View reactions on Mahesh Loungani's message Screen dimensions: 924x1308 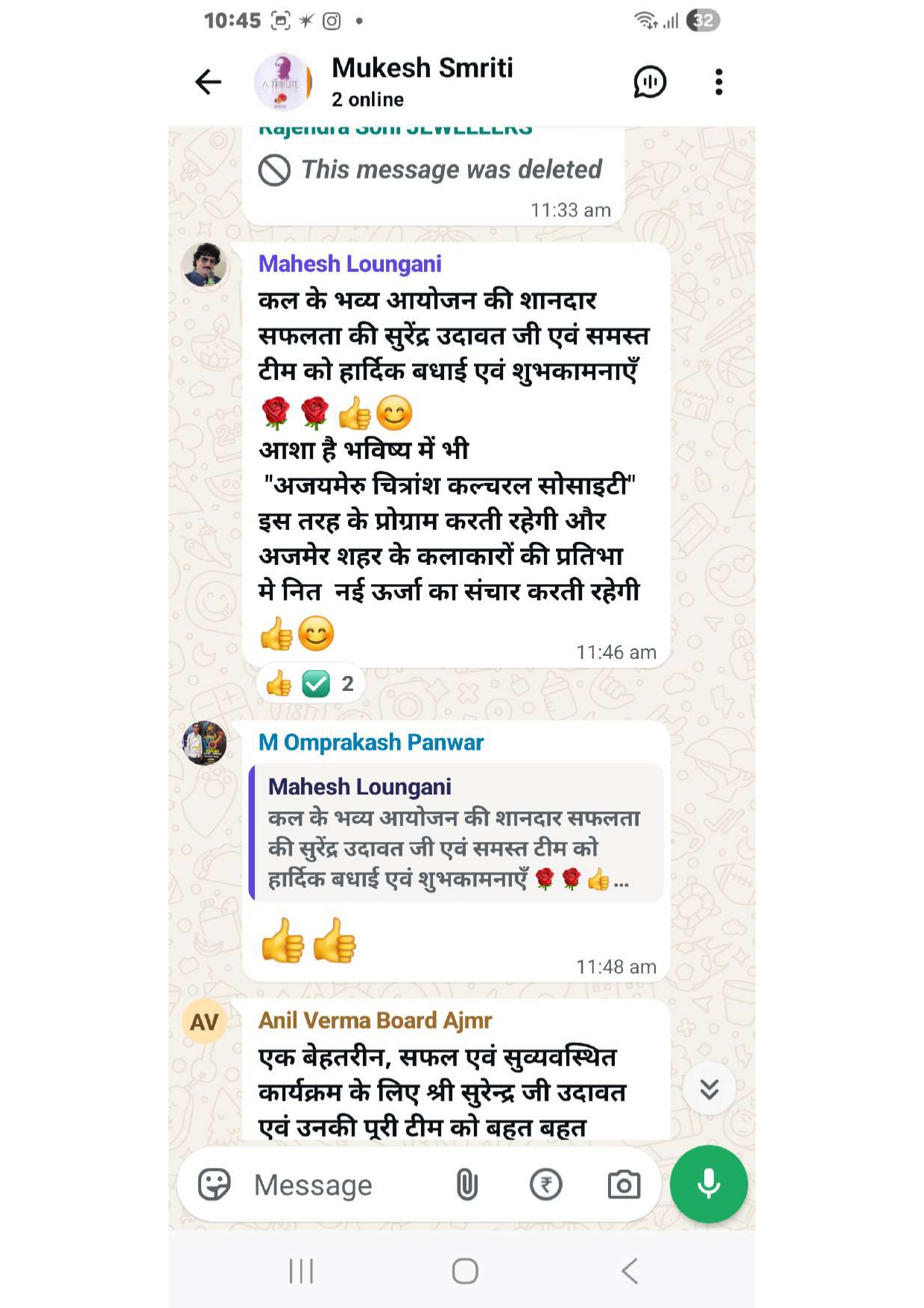311,683
